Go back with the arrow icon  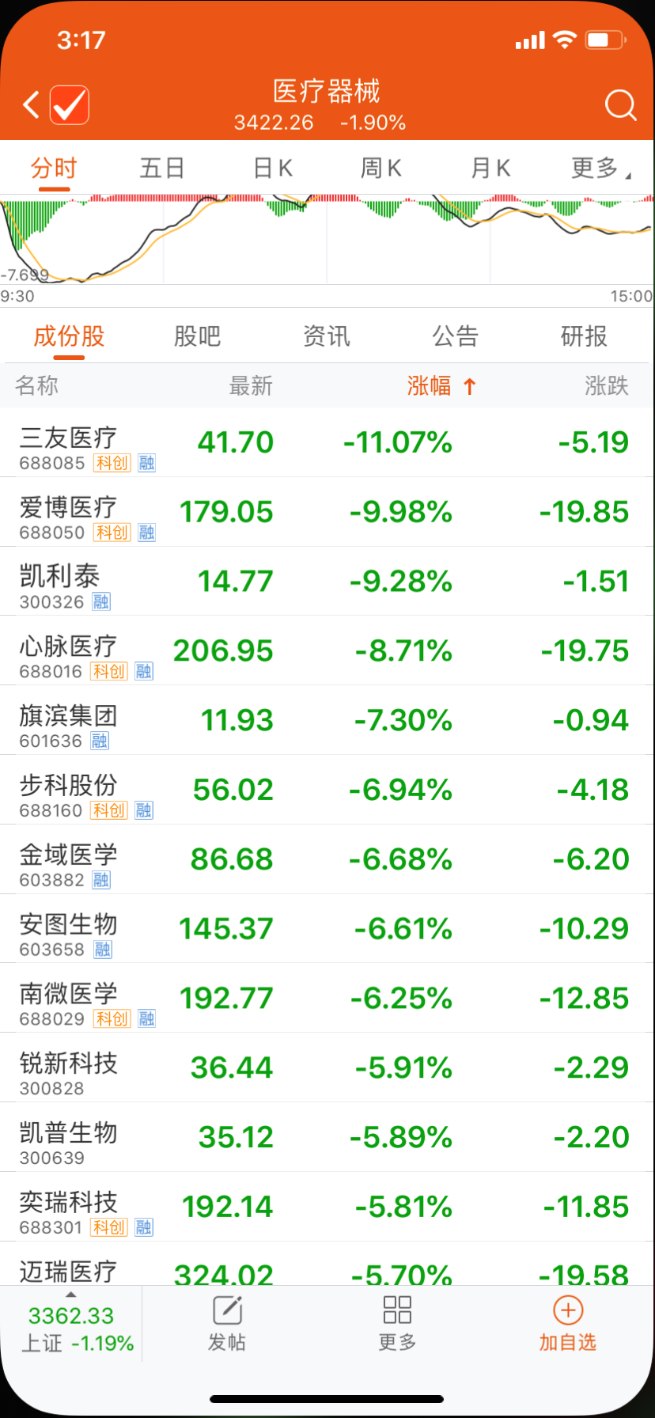point(31,104)
